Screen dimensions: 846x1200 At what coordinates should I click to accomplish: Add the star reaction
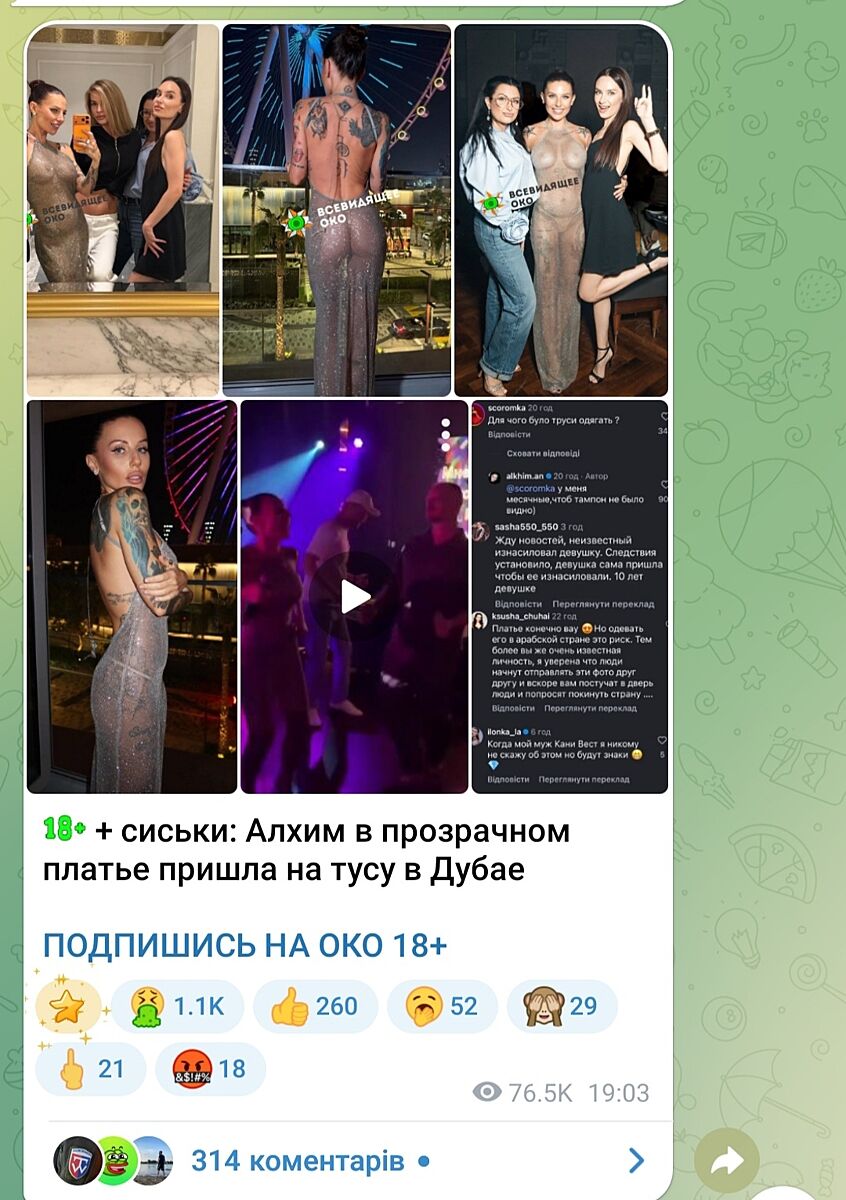click(x=68, y=1006)
